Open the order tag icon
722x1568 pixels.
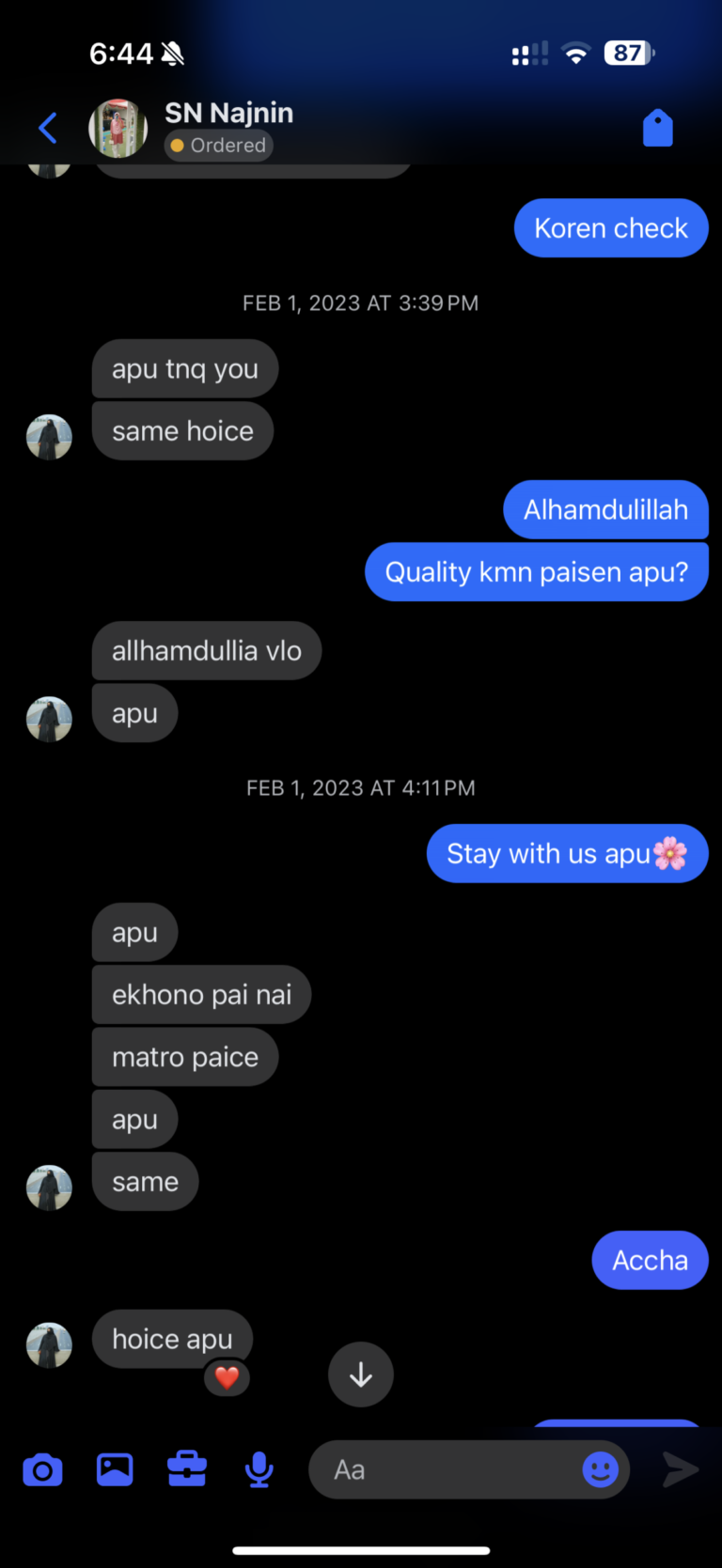pos(657,128)
